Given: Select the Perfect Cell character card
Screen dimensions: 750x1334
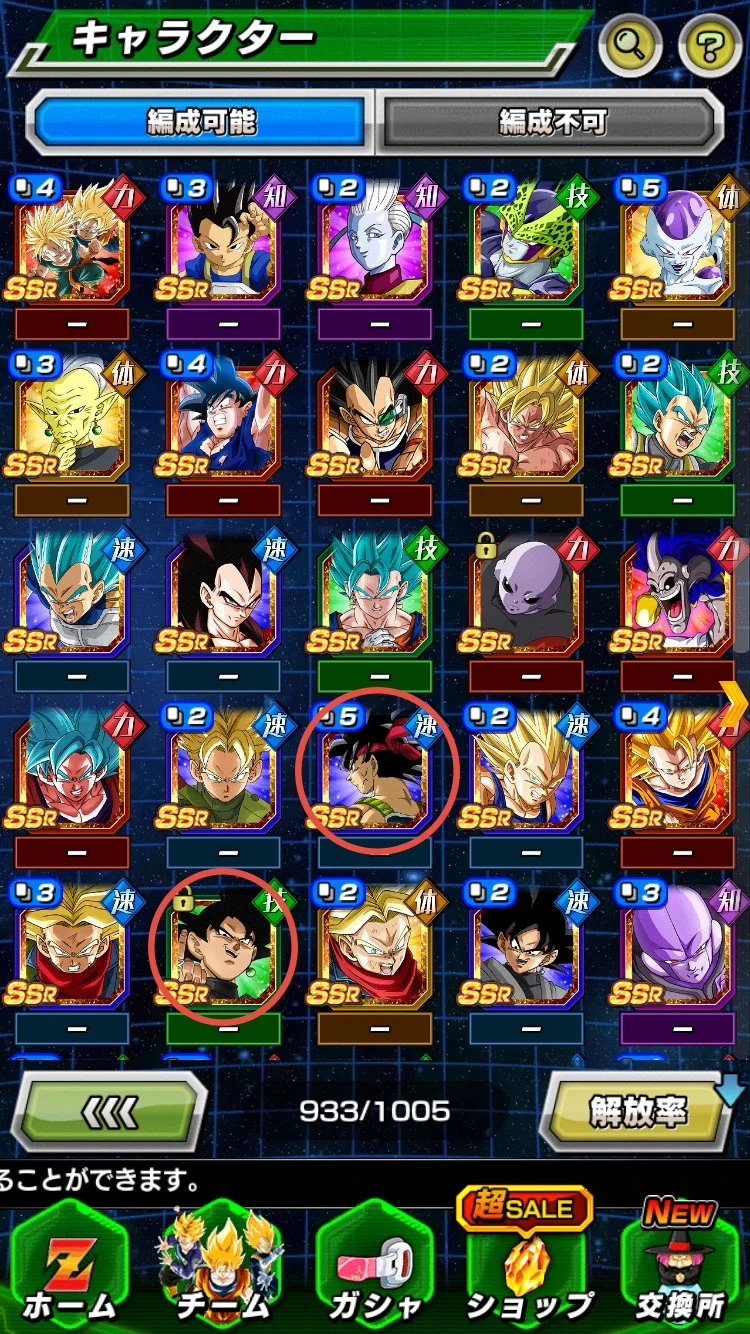Looking at the screenshot, I should [x=528, y=240].
